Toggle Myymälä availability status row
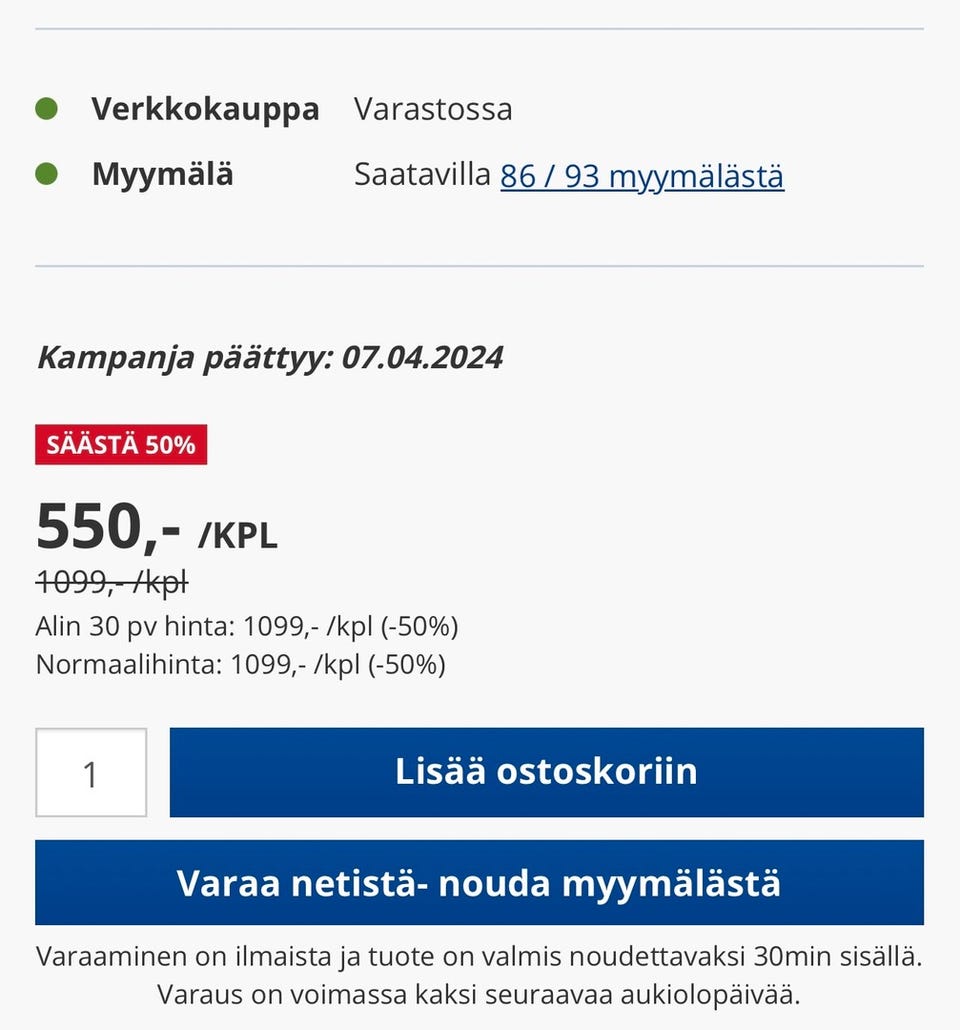This screenshot has height=1030, width=960. [300, 173]
